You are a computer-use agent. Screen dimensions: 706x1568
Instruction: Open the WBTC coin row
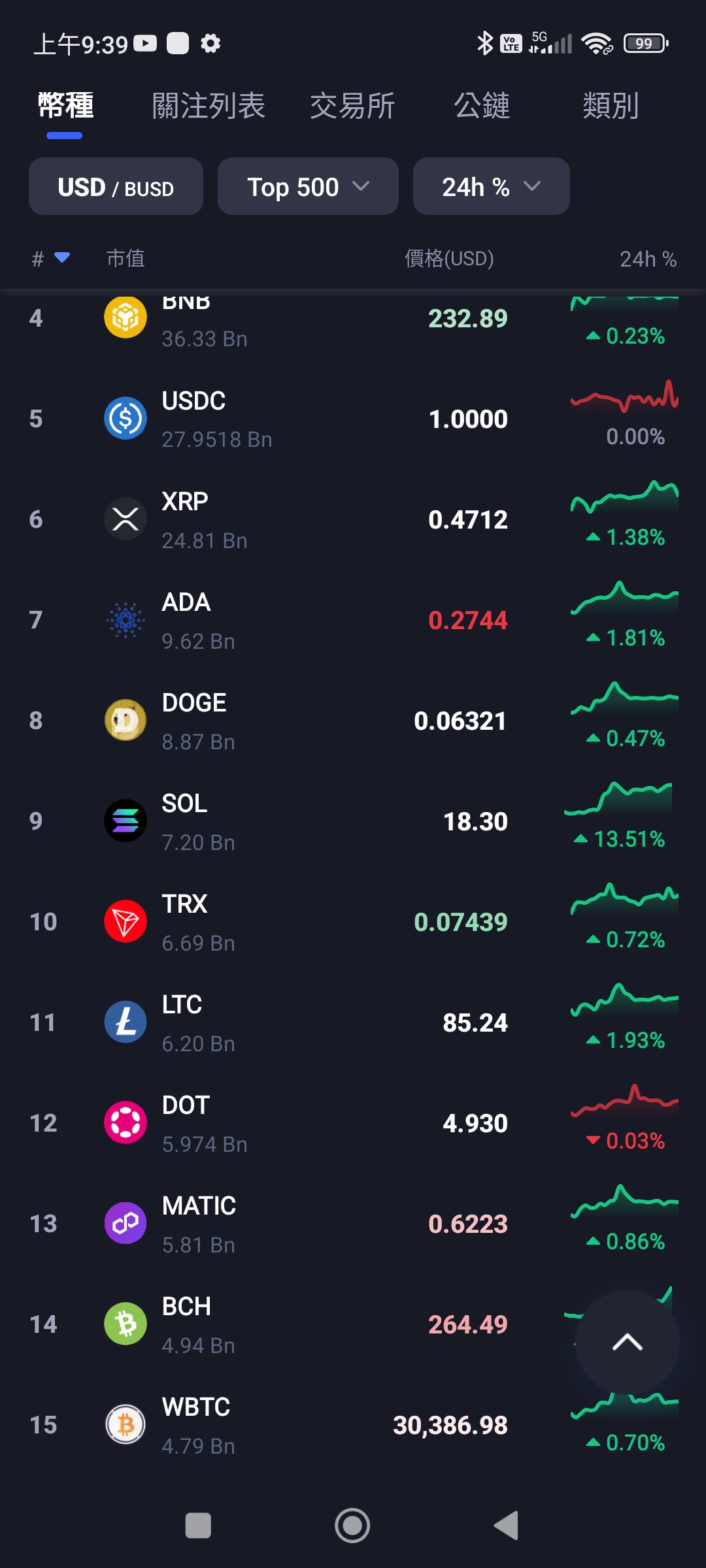pyautogui.click(x=353, y=1425)
